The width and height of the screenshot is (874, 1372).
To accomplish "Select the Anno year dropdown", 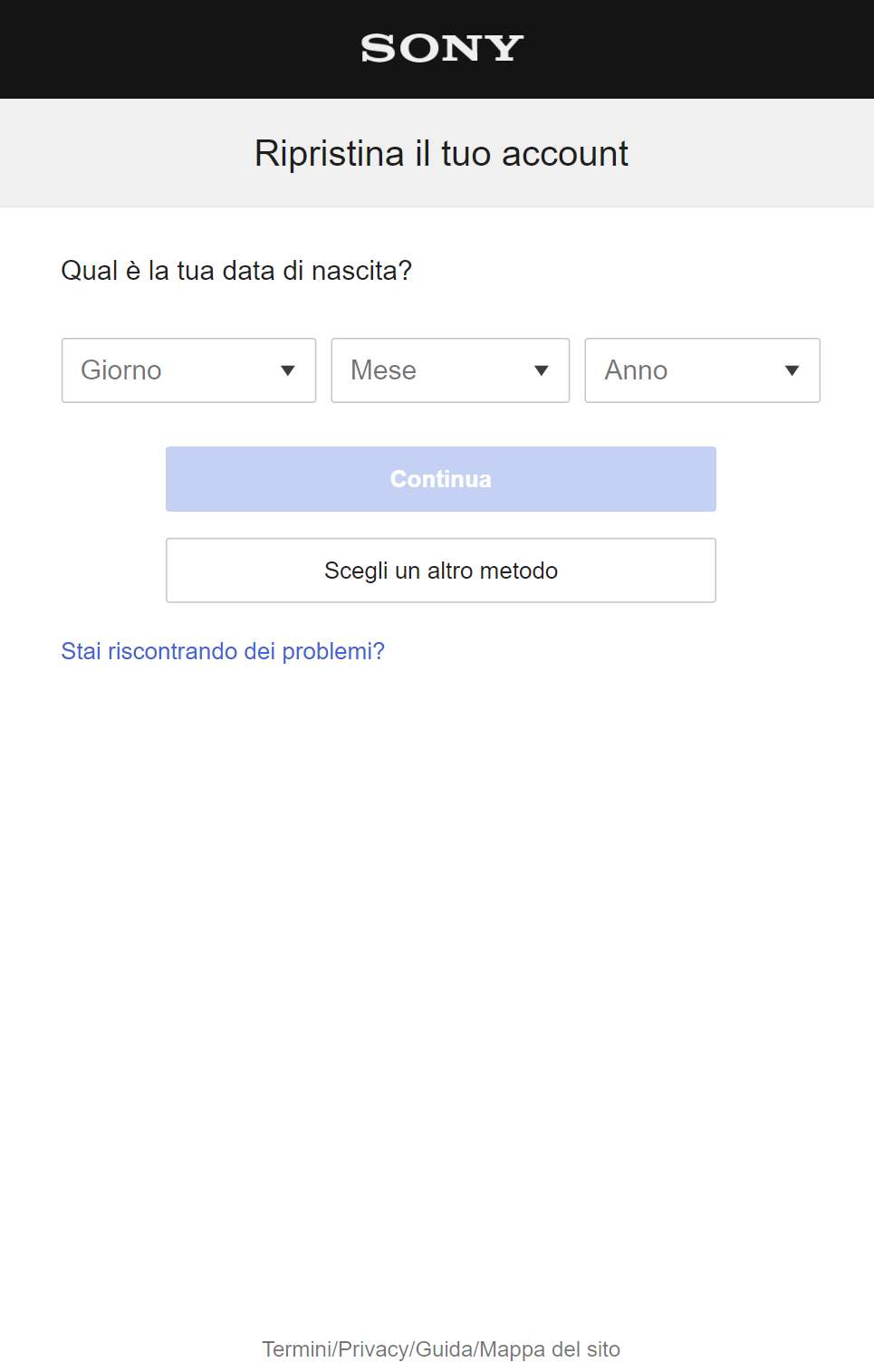I will coord(702,370).
